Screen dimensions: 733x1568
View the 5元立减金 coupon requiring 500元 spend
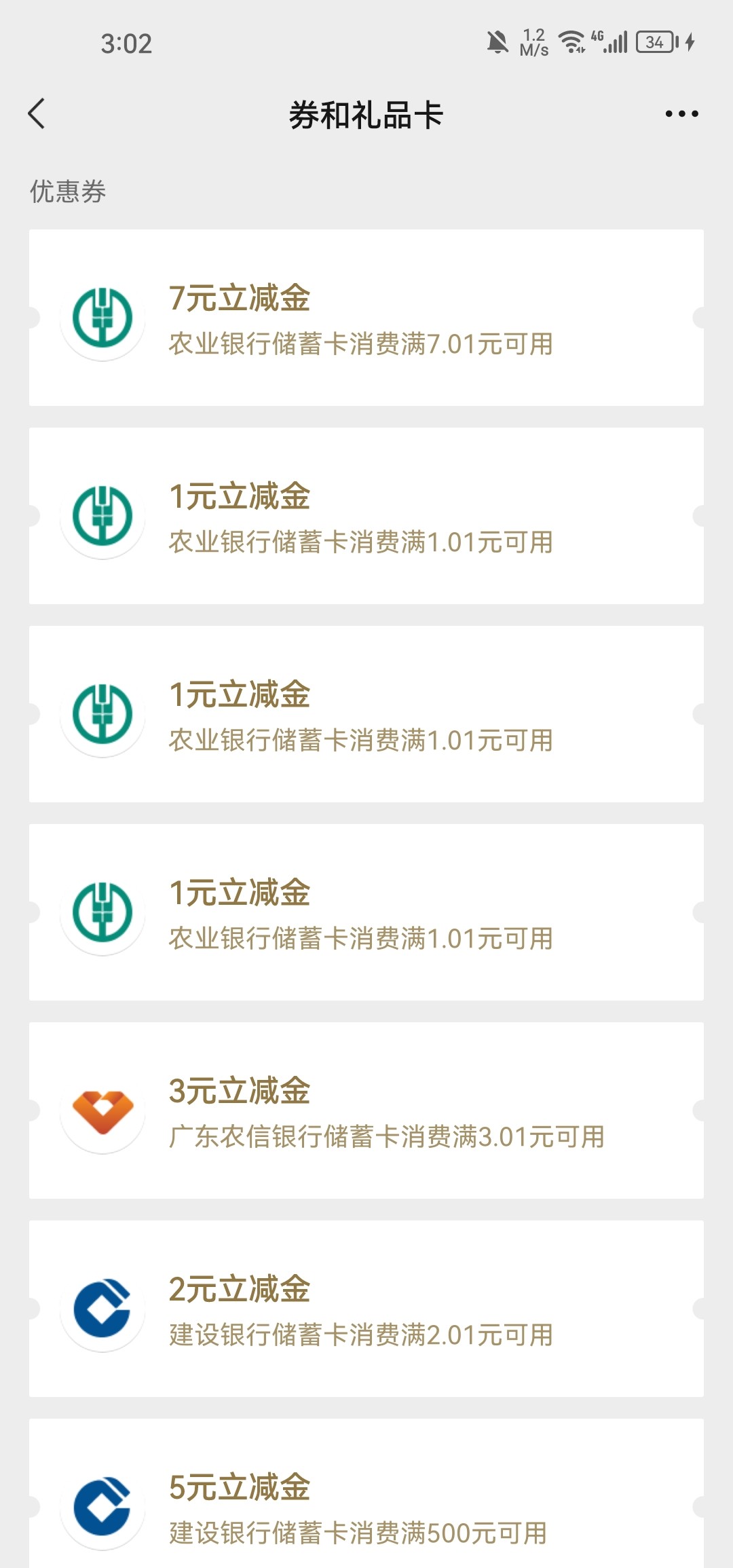click(366, 1493)
